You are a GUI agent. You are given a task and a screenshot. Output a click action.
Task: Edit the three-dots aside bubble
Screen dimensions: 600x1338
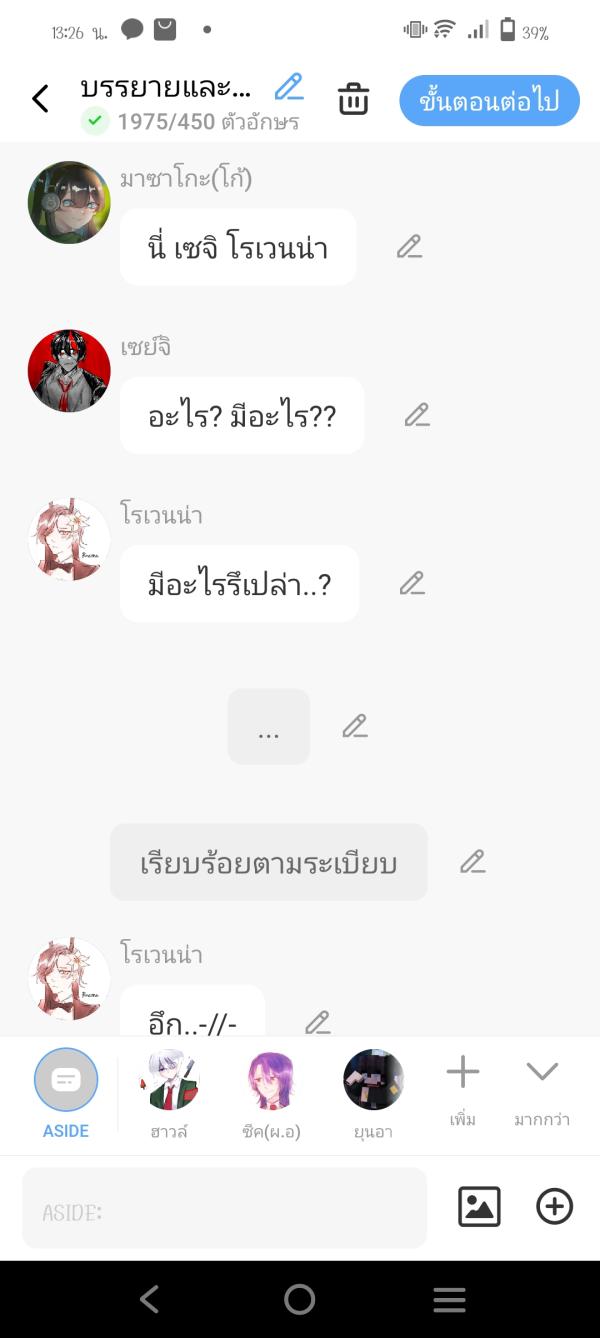[355, 727]
